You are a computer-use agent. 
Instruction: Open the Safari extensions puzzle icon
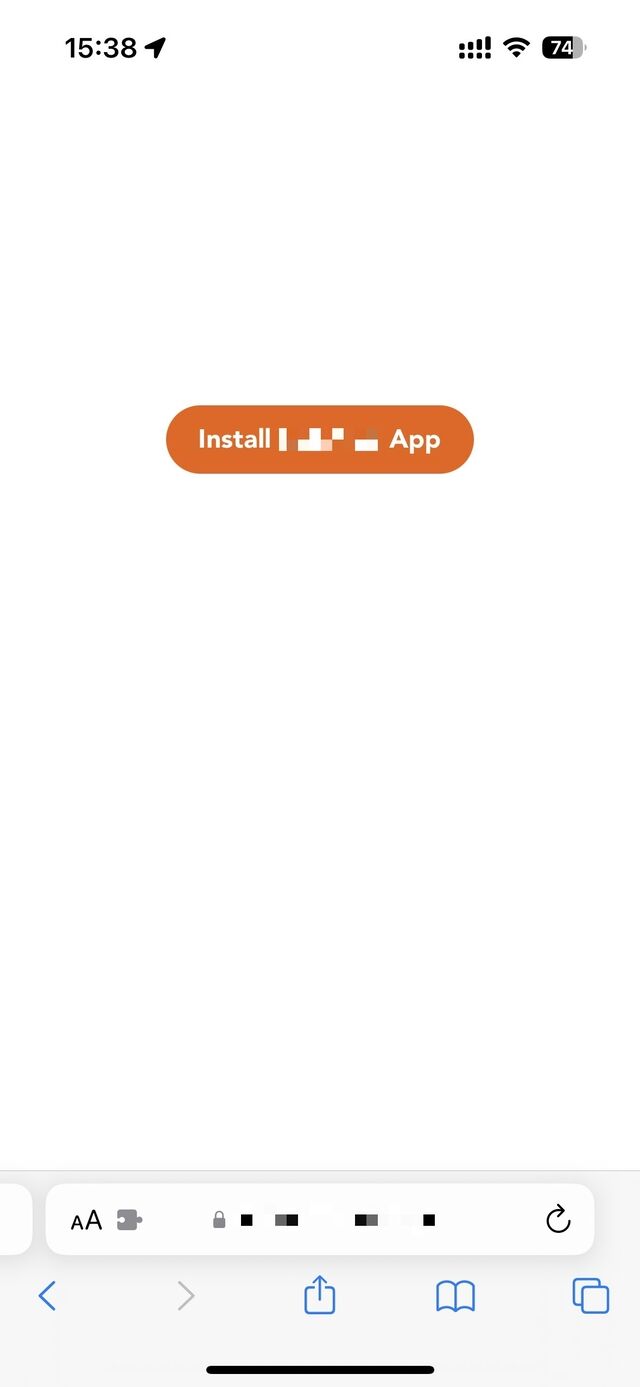tap(130, 1220)
